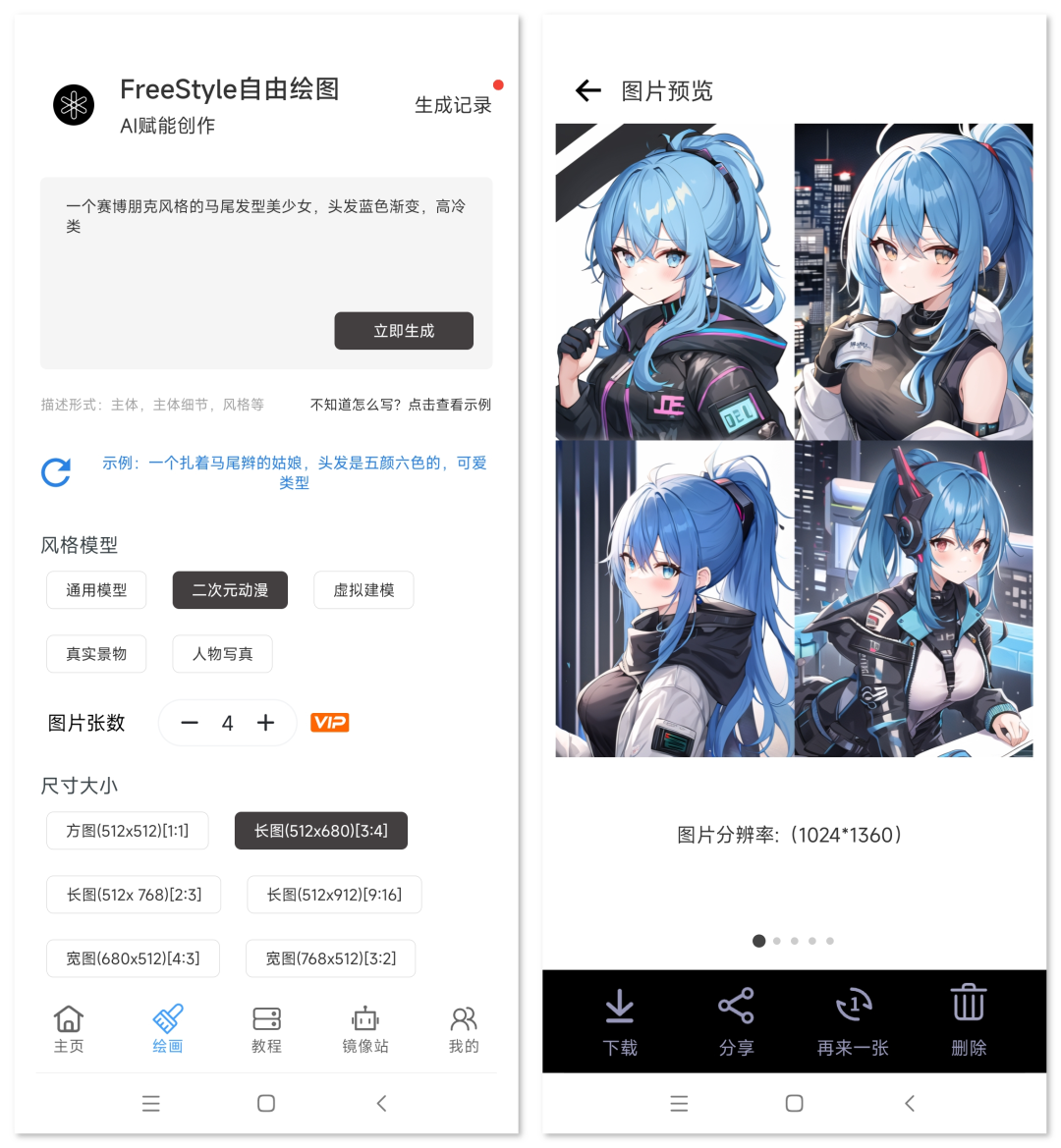Go back from 图片预览

[x=587, y=91]
